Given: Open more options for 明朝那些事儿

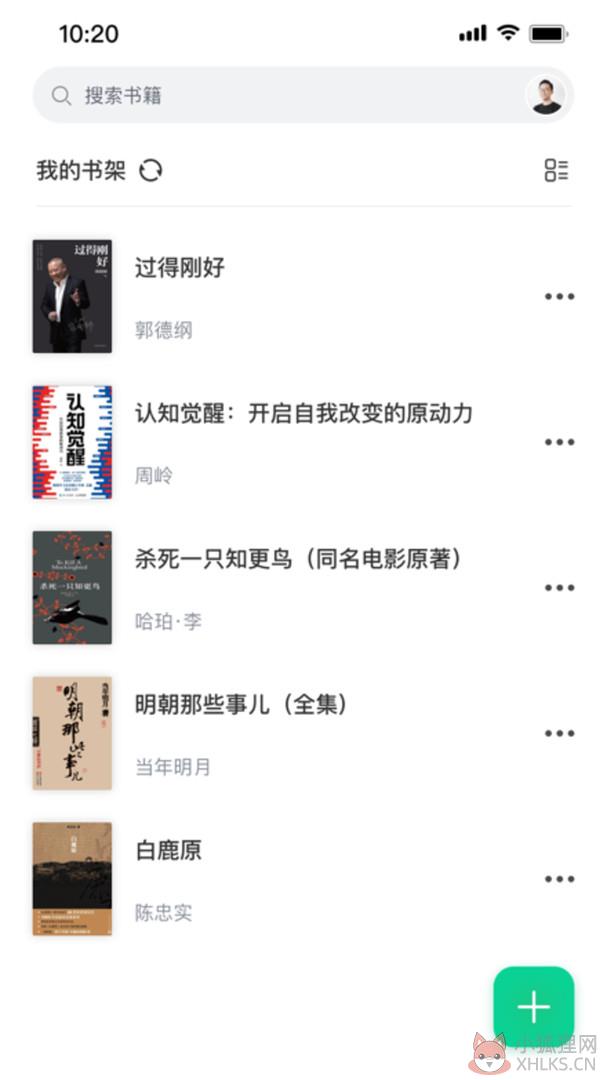Looking at the screenshot, I should pyautogui.click(x=559, y=733).
